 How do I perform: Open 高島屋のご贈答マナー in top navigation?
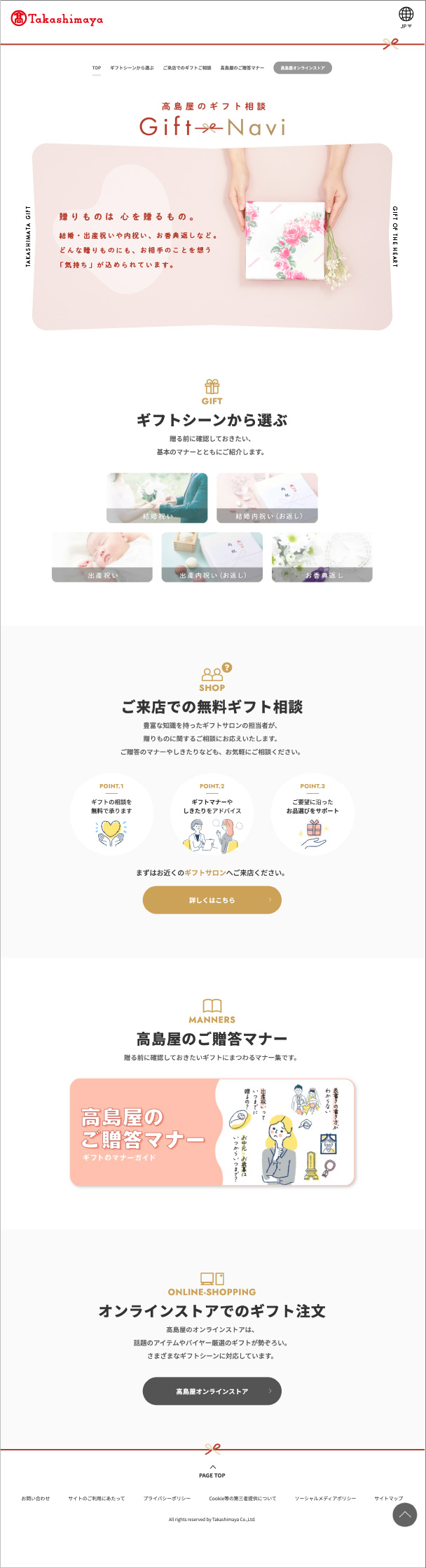(242, 68)
